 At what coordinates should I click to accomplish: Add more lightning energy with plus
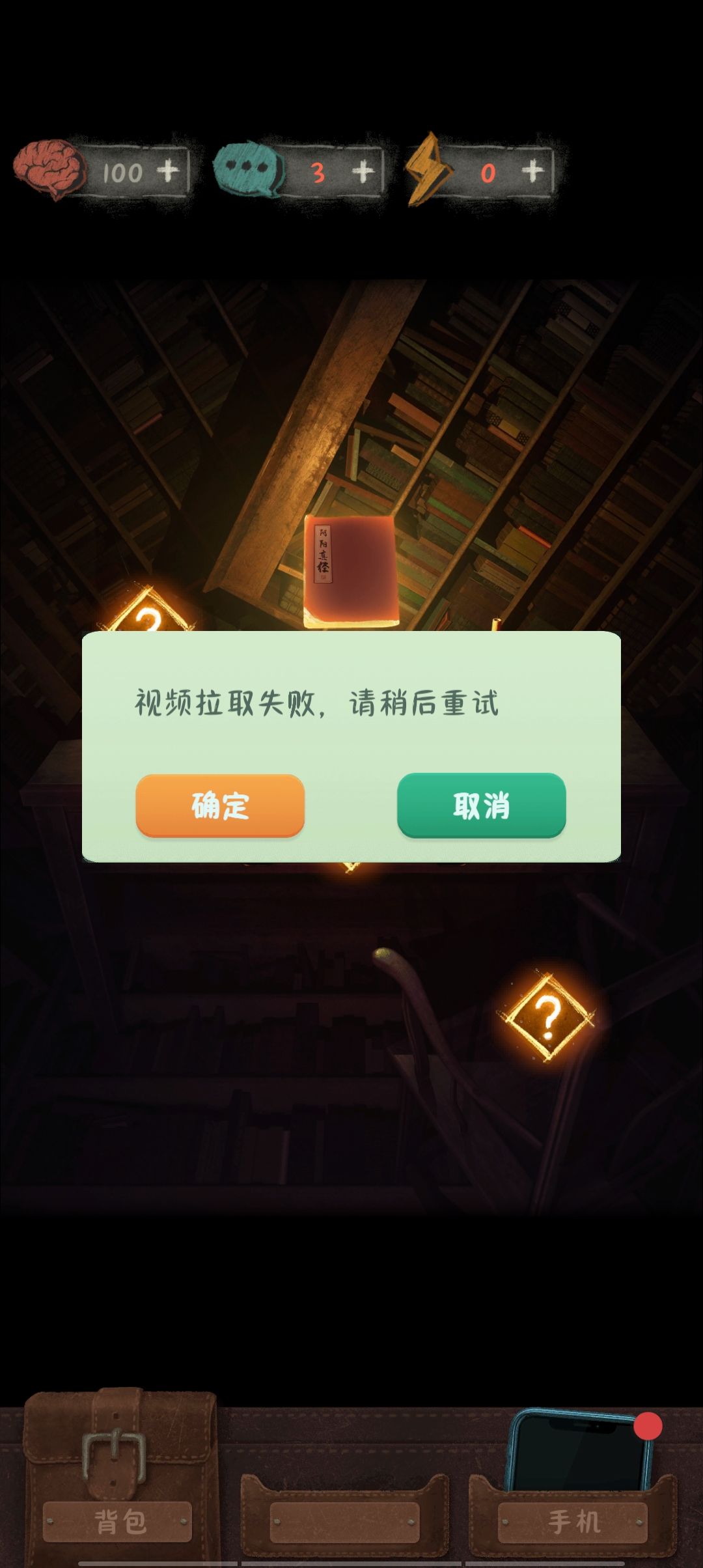(x=532, y=171)
